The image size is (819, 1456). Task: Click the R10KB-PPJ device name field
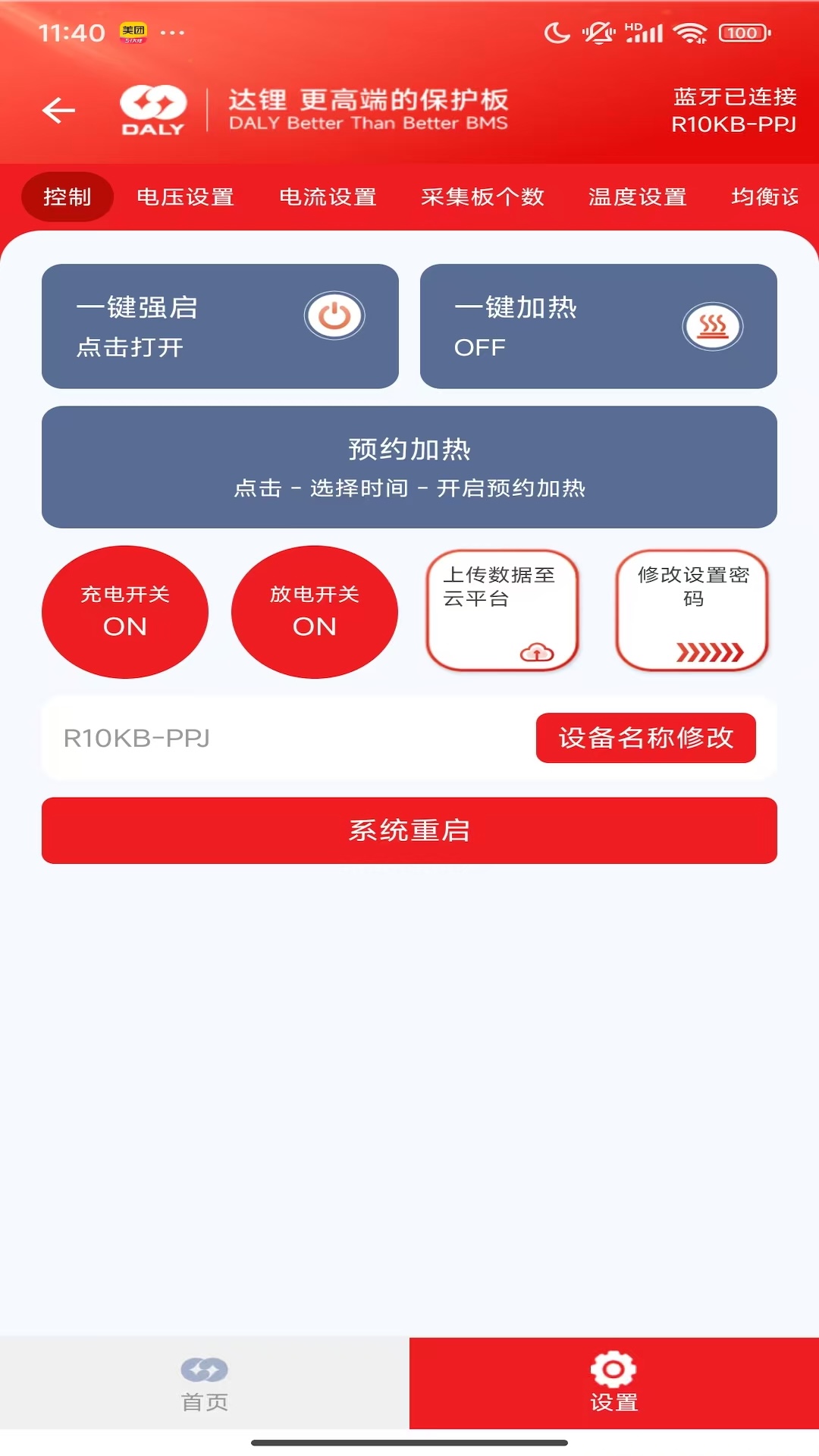265,737
